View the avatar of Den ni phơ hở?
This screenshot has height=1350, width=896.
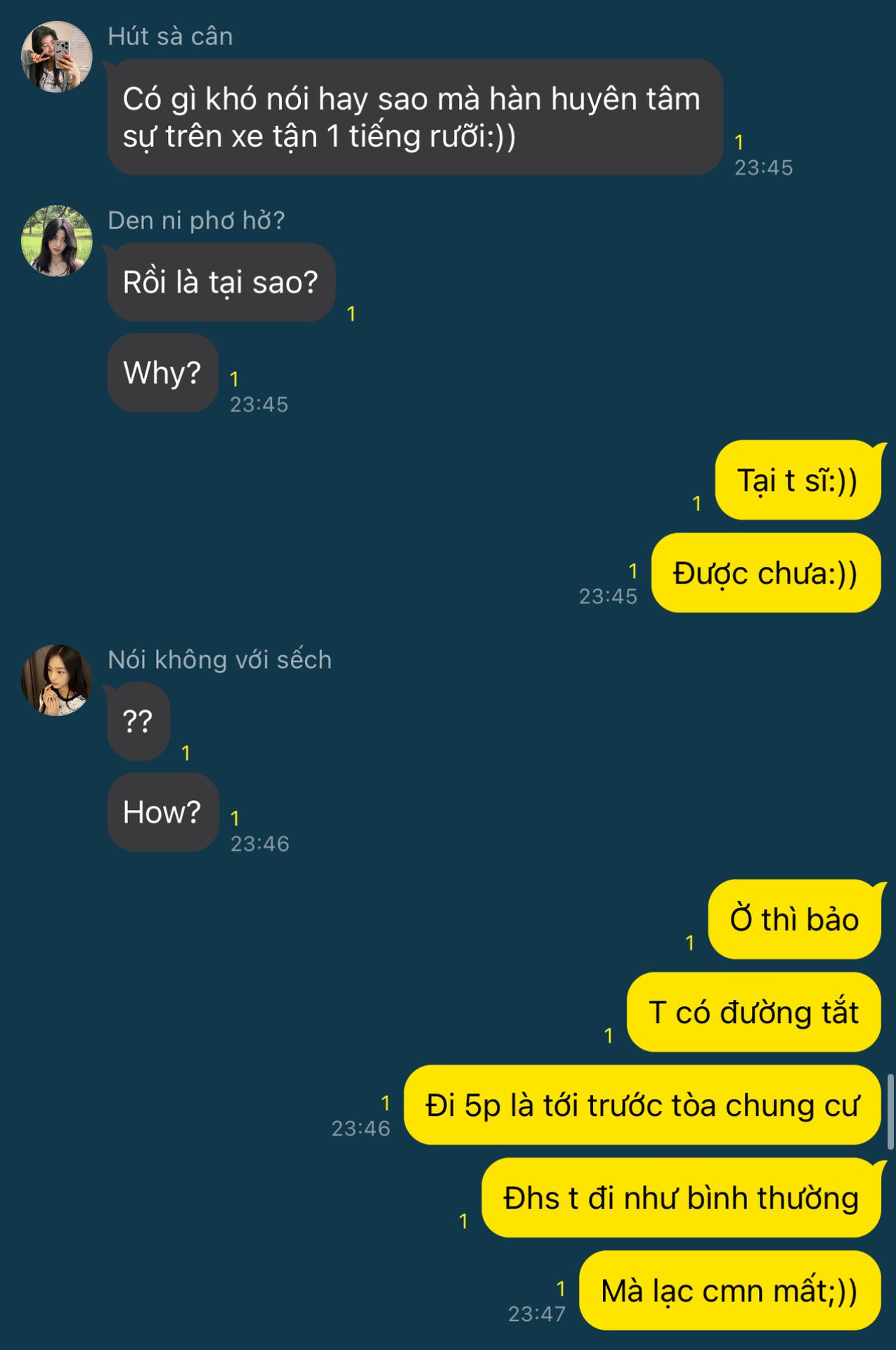57,241
